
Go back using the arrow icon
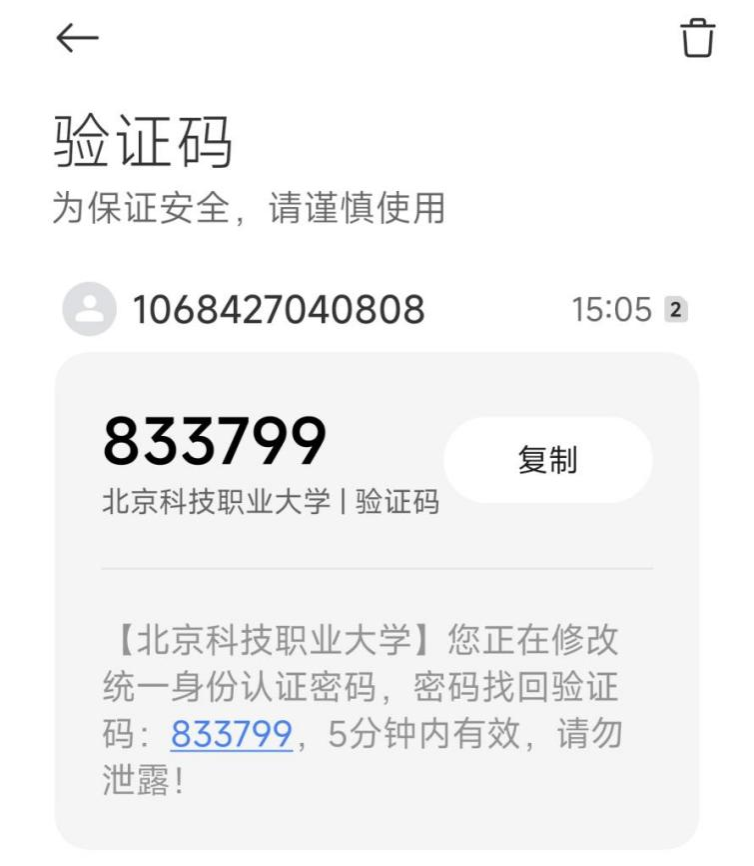[77, 39]
